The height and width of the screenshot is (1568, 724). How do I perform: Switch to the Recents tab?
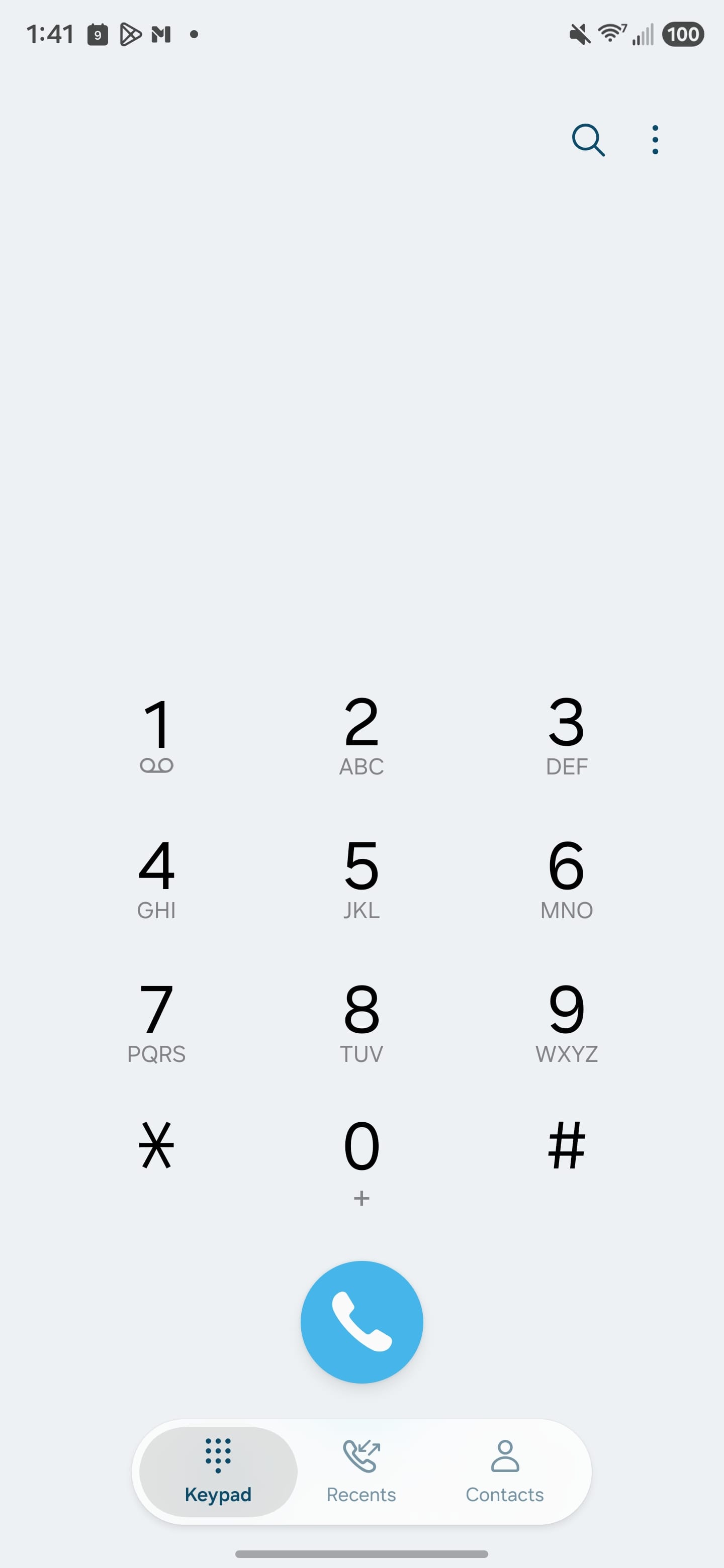coord(361,1471)
